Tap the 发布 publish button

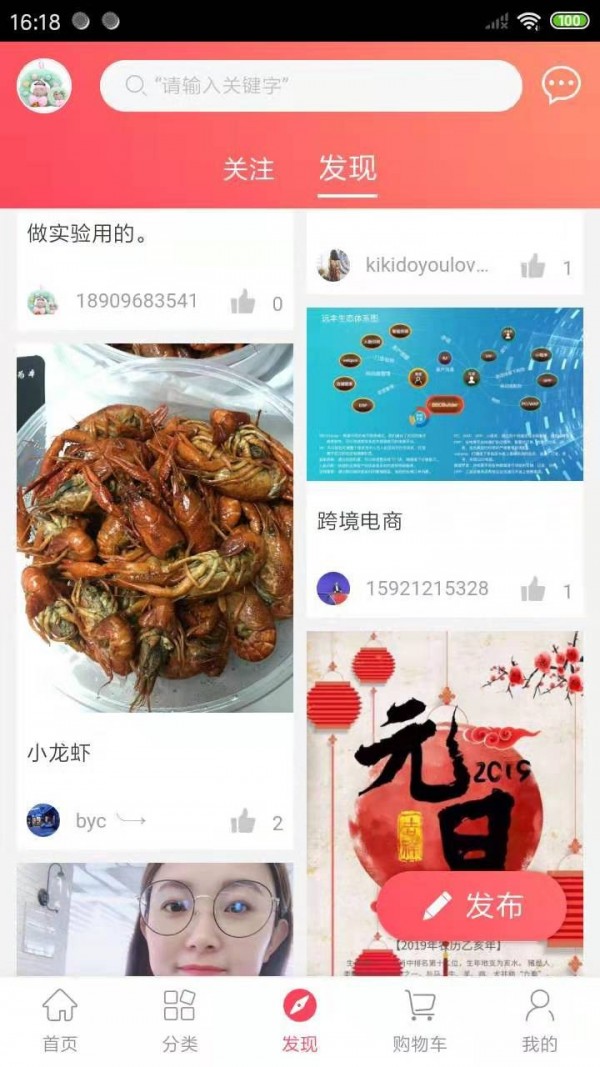(x=472, y=906)
